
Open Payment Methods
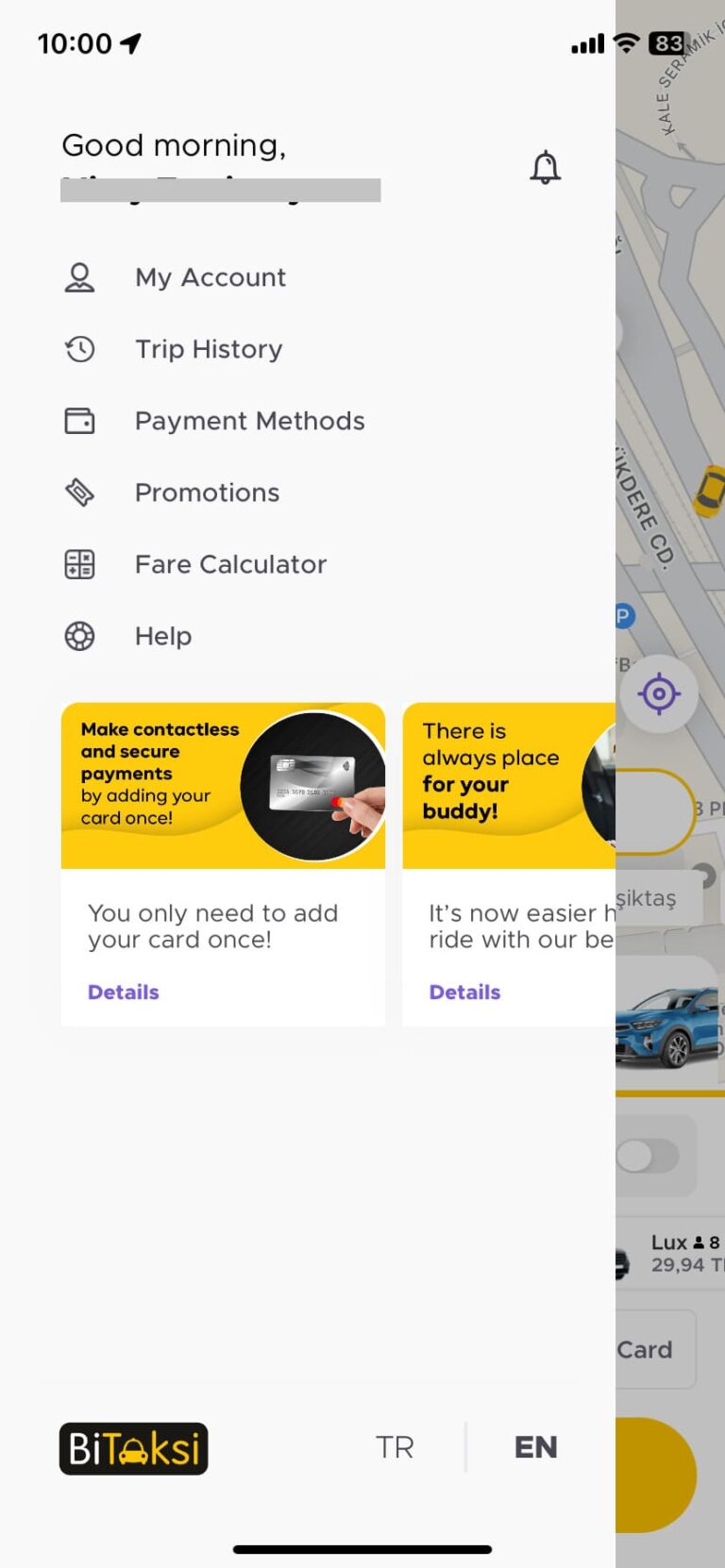tap(249, 421)
